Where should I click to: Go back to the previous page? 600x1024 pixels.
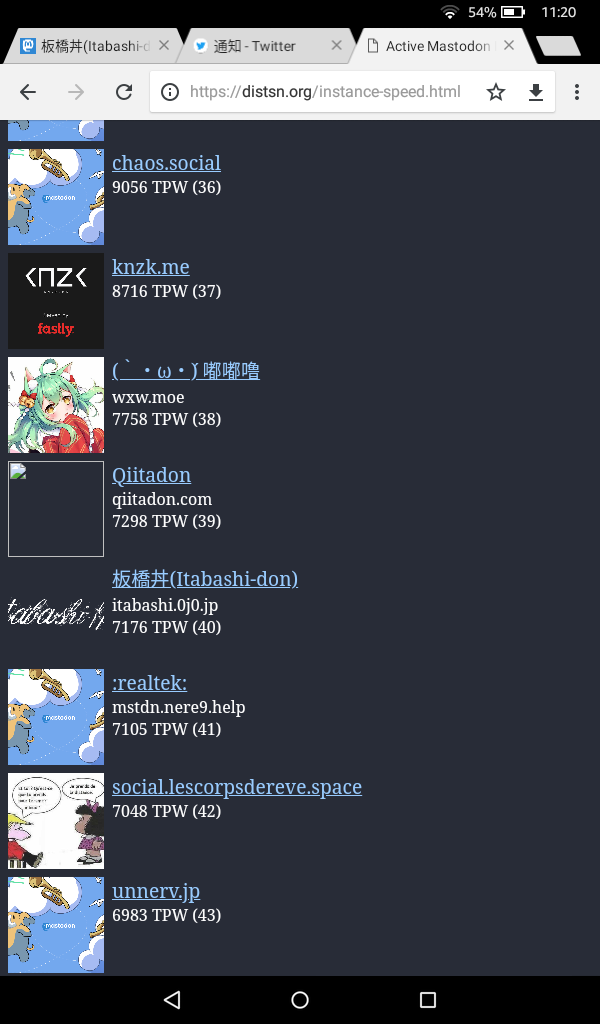click(28, 92)
